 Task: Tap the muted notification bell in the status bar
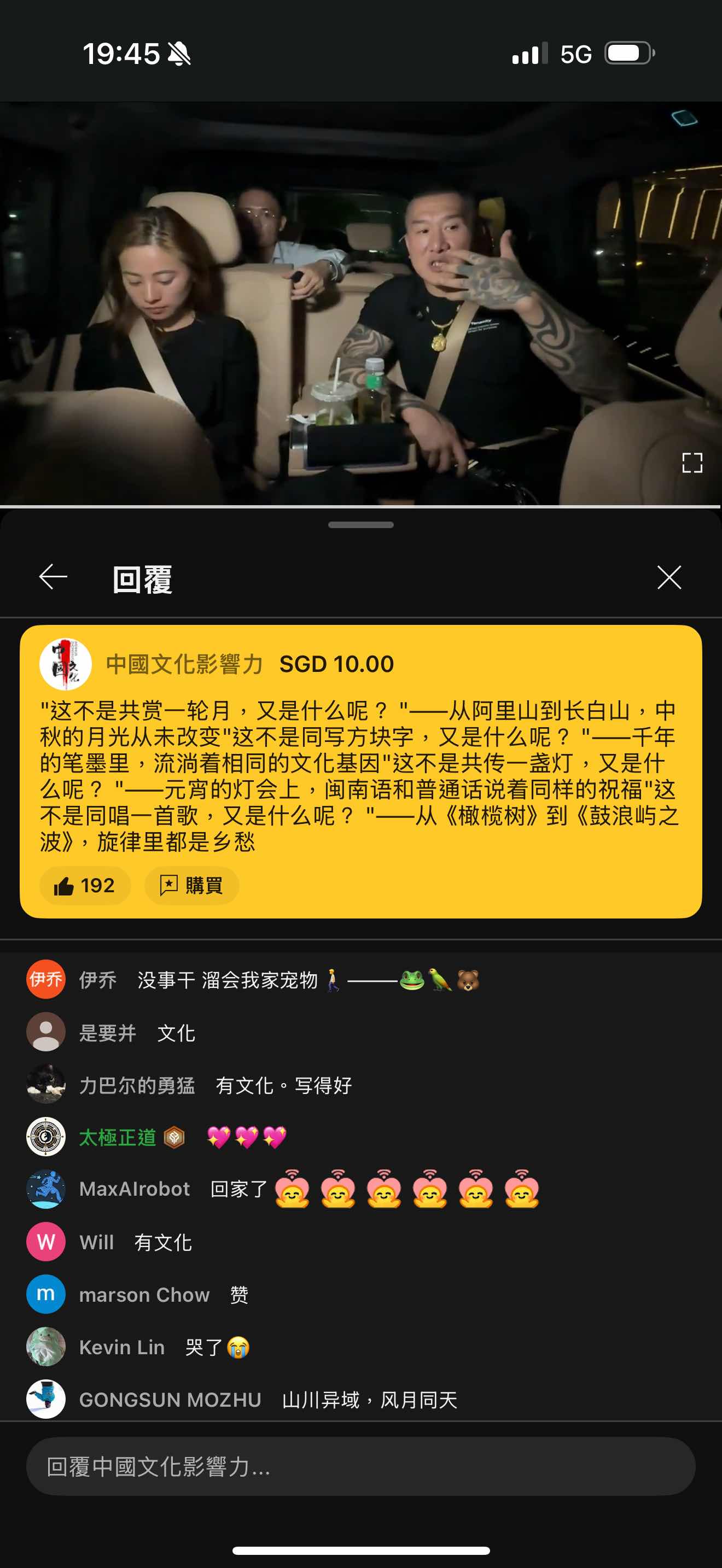[179, 54]
